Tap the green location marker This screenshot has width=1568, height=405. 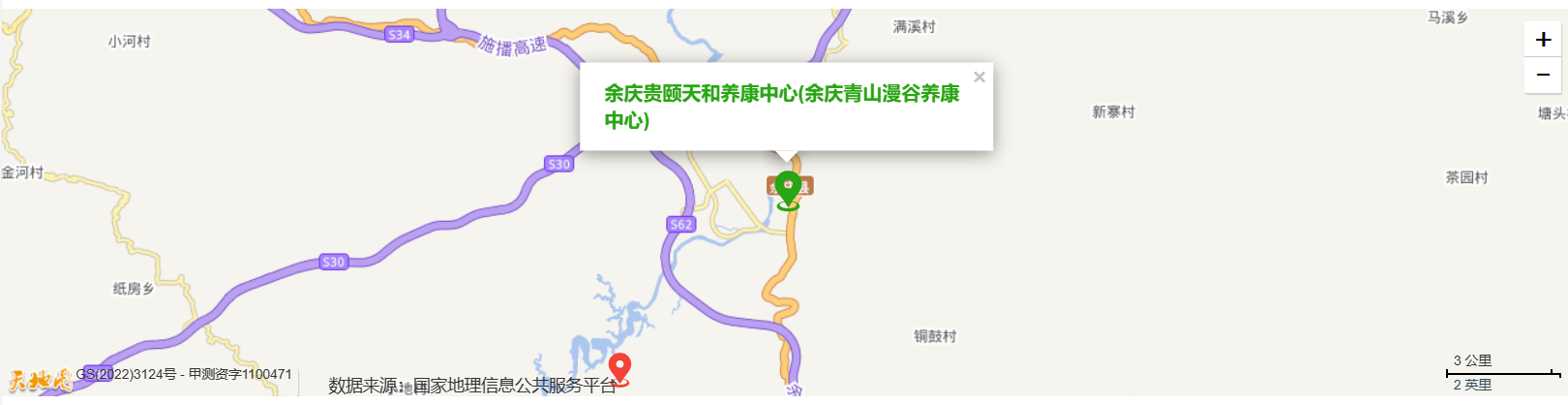(788, 188)
